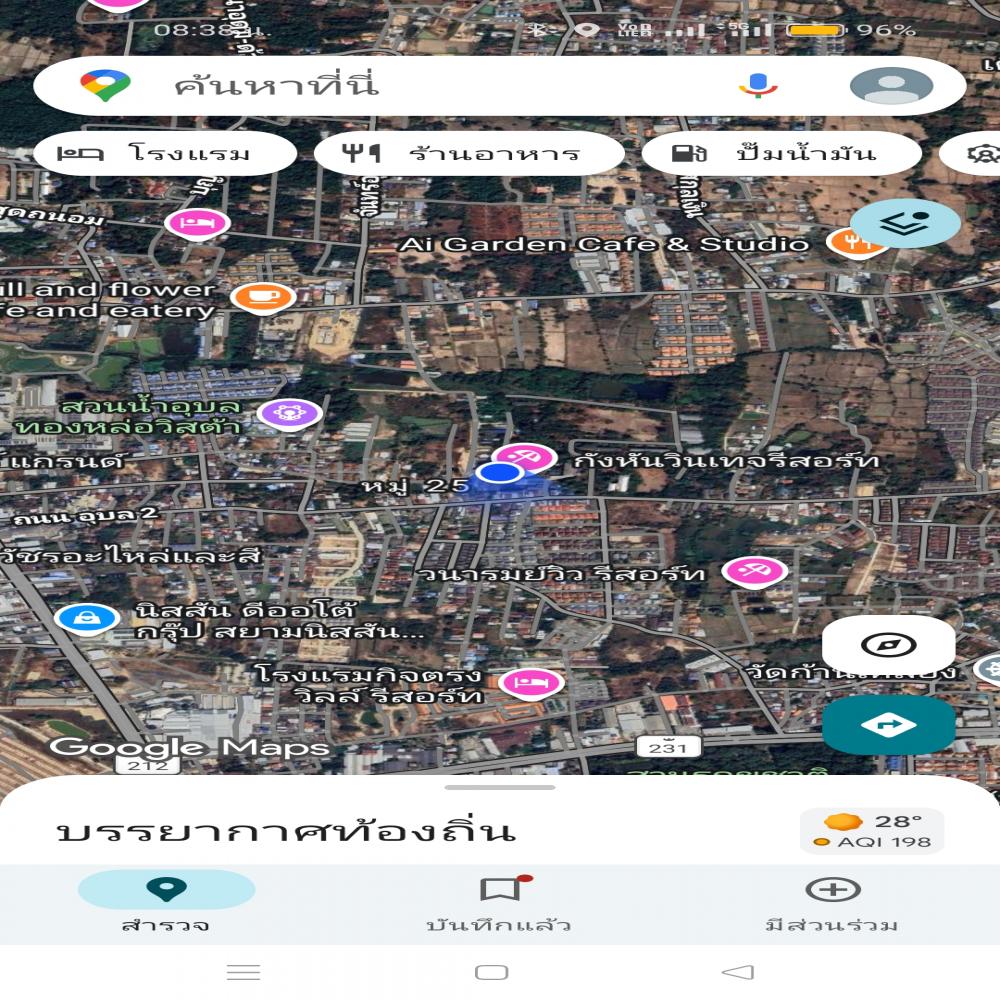Tap the search field 'ค้นหาที่นี่'
This screenshot has width=1000, height=1000.
pos(400,86)
